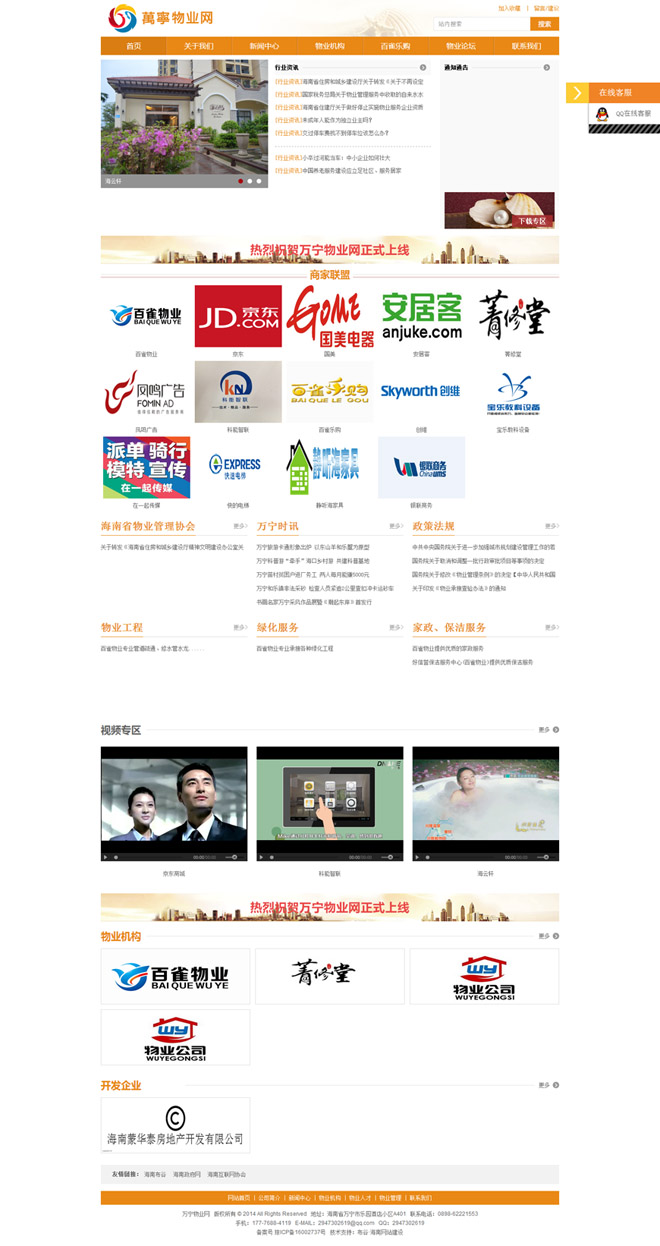Tap the 加入收藏 link at top

pos(509,8)
